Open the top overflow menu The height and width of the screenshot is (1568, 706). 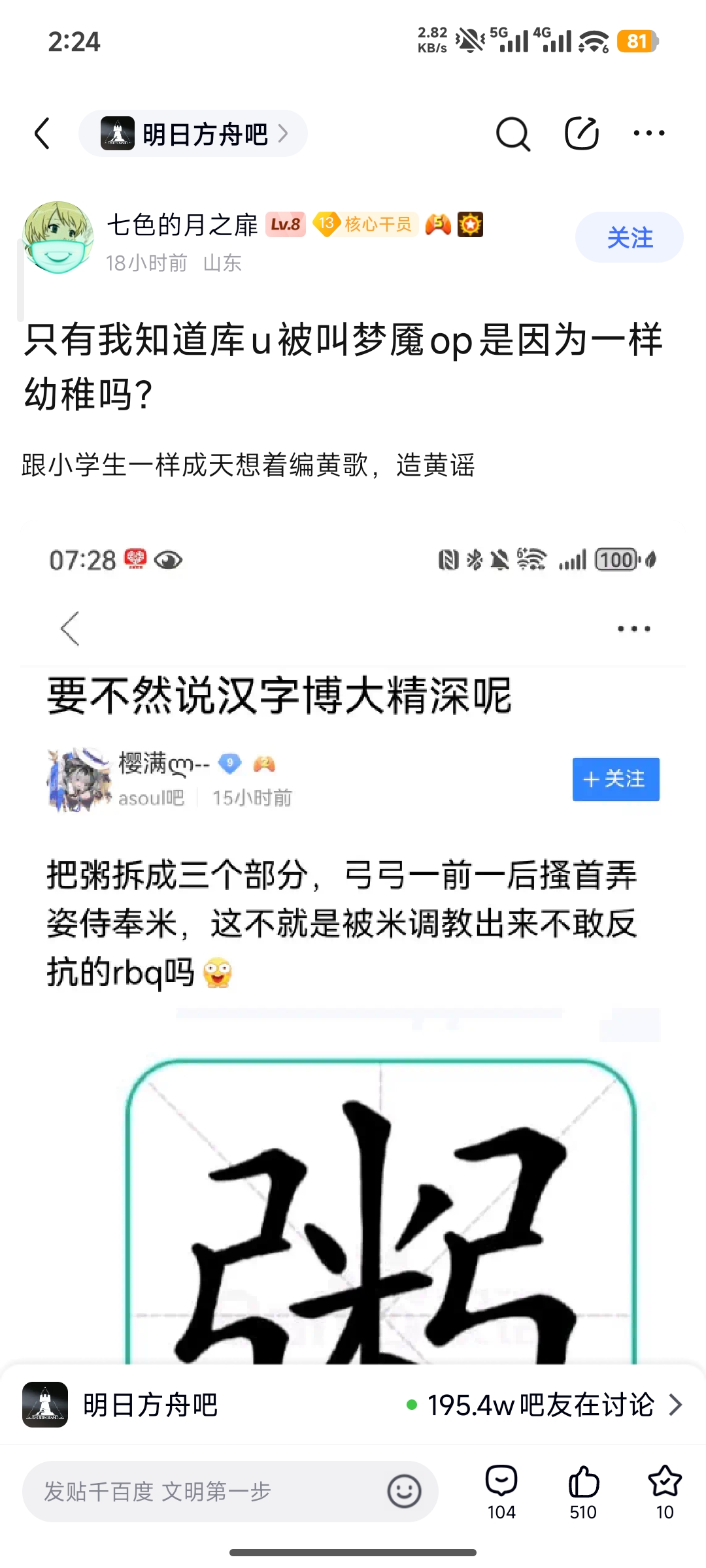[x=648, y=134]
